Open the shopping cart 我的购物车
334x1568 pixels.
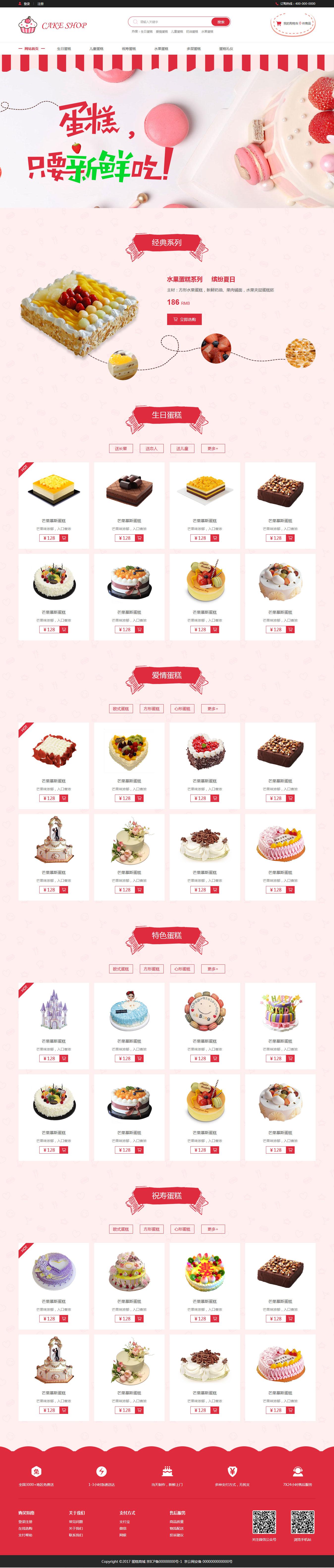click(294, 24)
